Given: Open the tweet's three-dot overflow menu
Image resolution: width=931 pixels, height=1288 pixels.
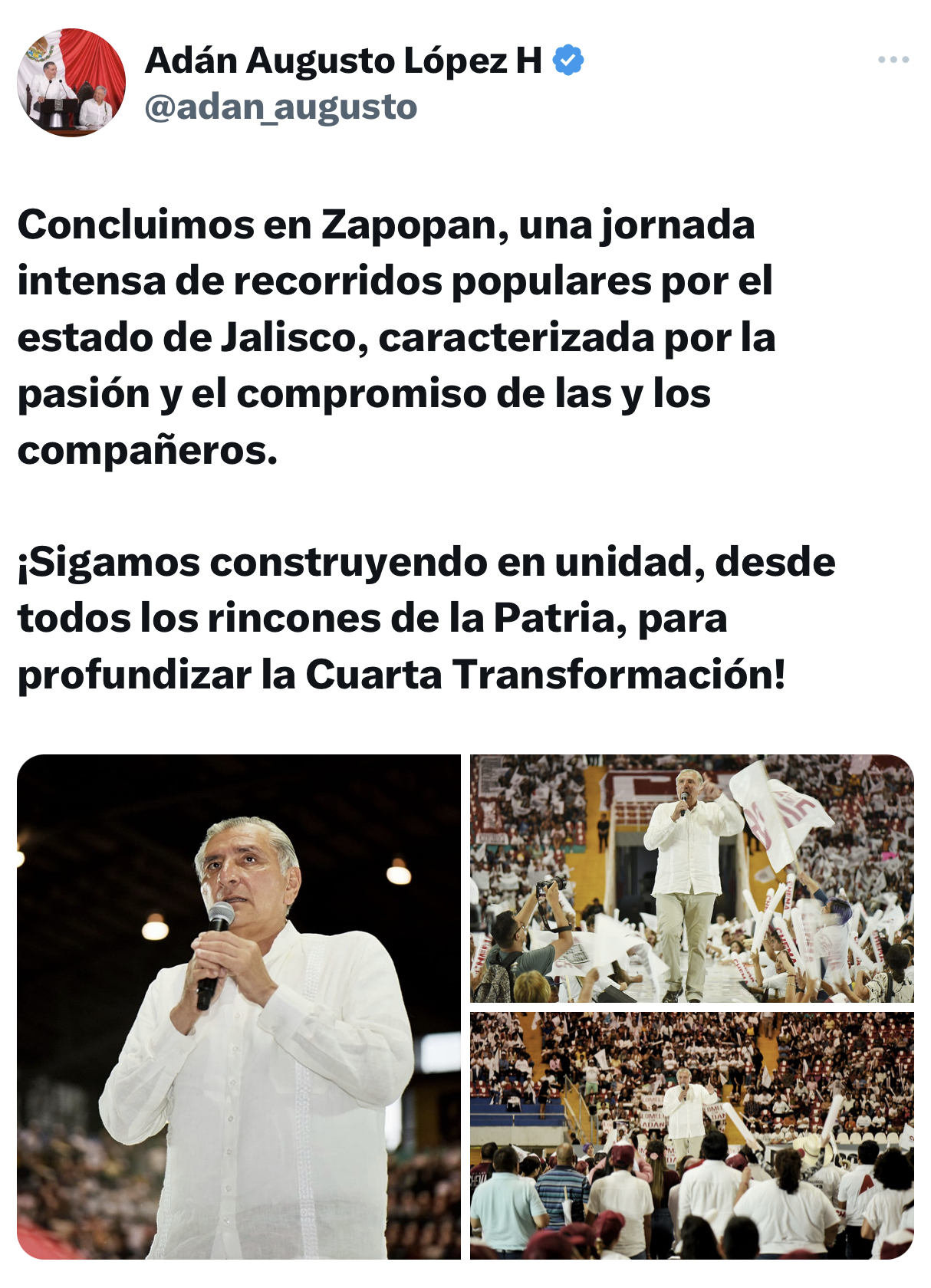Looking at the screenshot, I should pos(893,60).
